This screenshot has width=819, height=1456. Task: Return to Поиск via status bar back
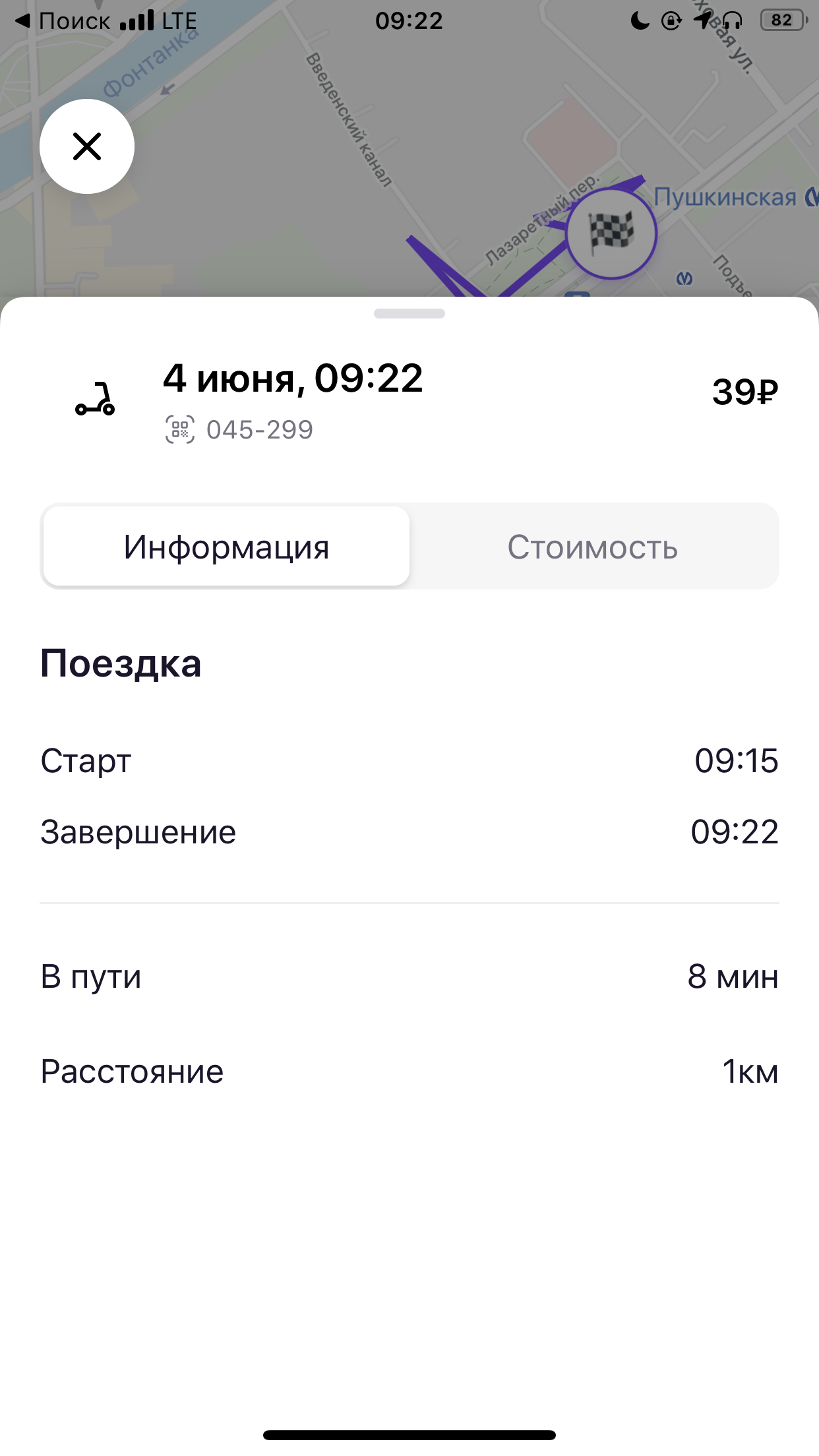click(x=63, y=21)
